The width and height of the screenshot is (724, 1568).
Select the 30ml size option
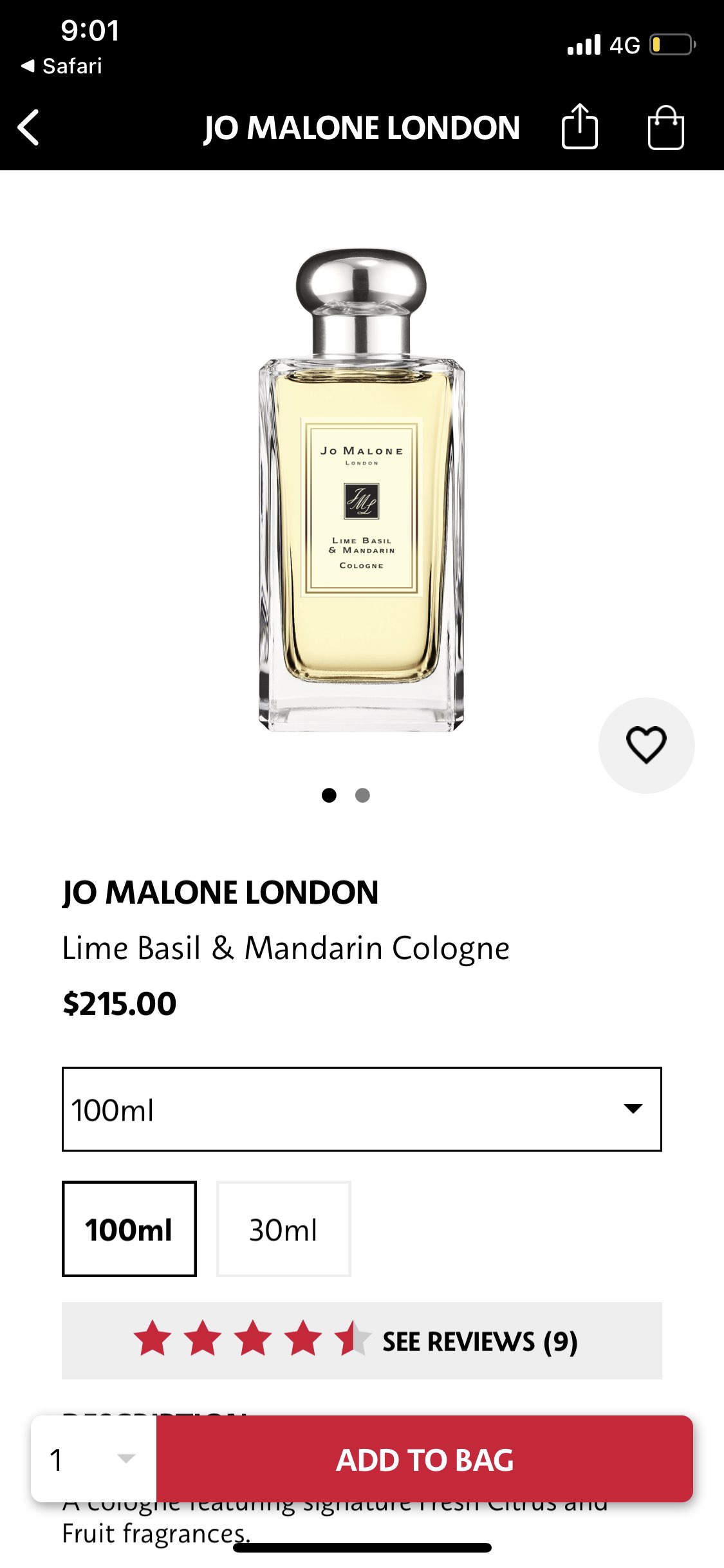[x=284, y=1229]
